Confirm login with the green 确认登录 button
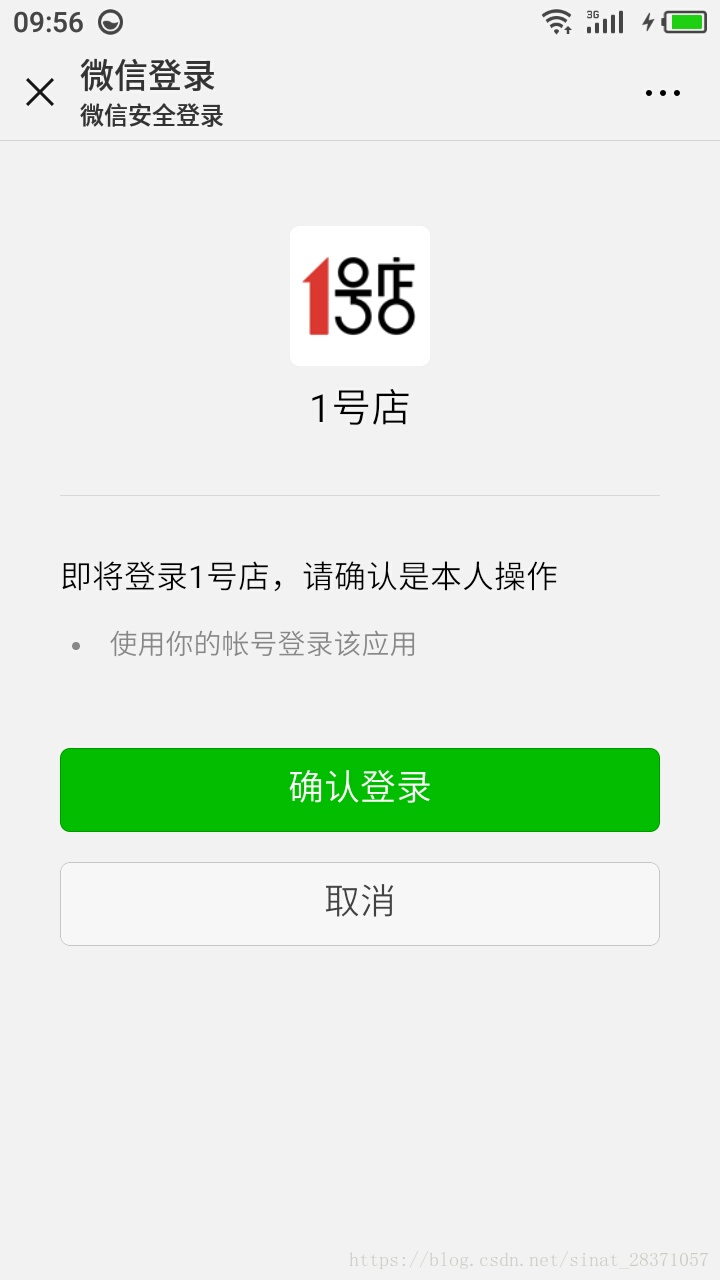 (360, 789)
